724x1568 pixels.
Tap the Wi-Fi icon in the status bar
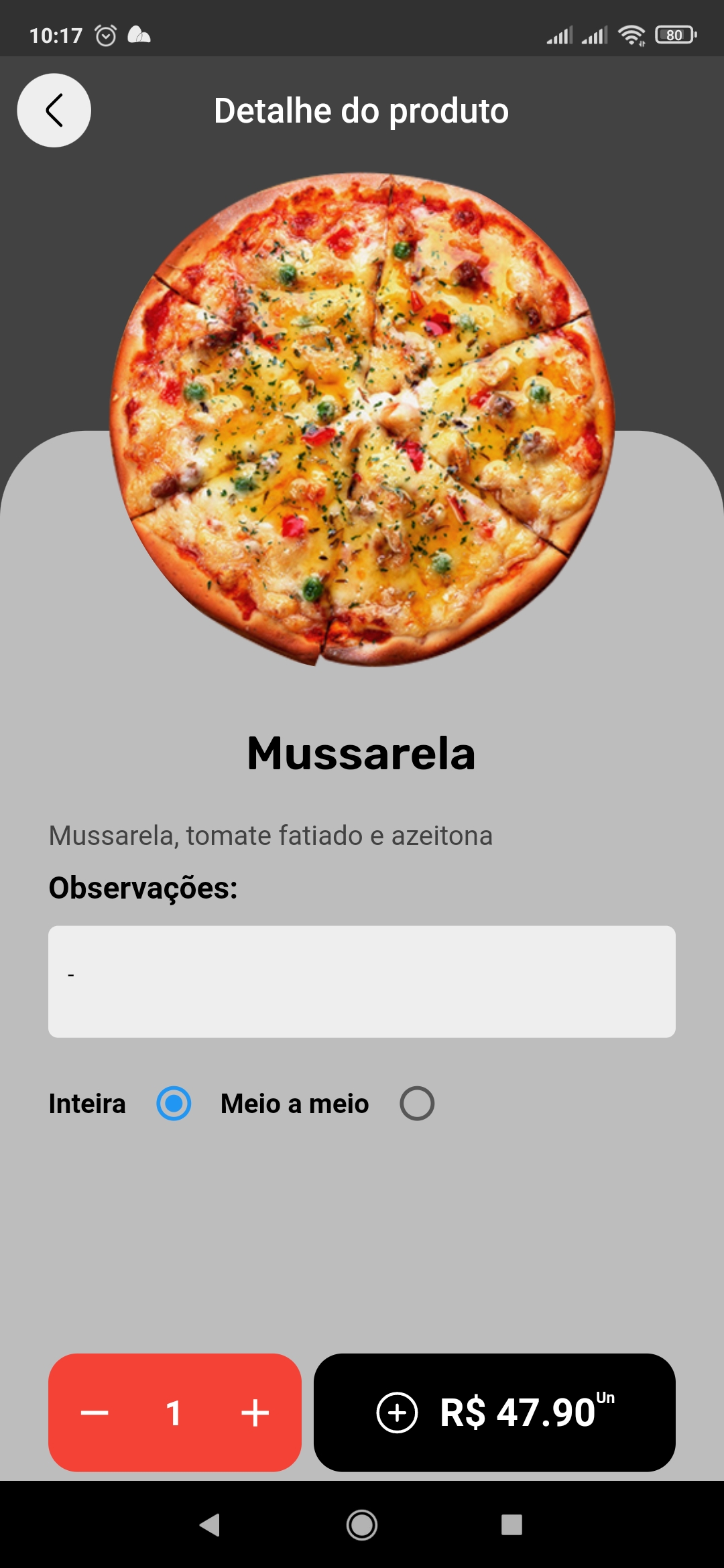point(631,34)
